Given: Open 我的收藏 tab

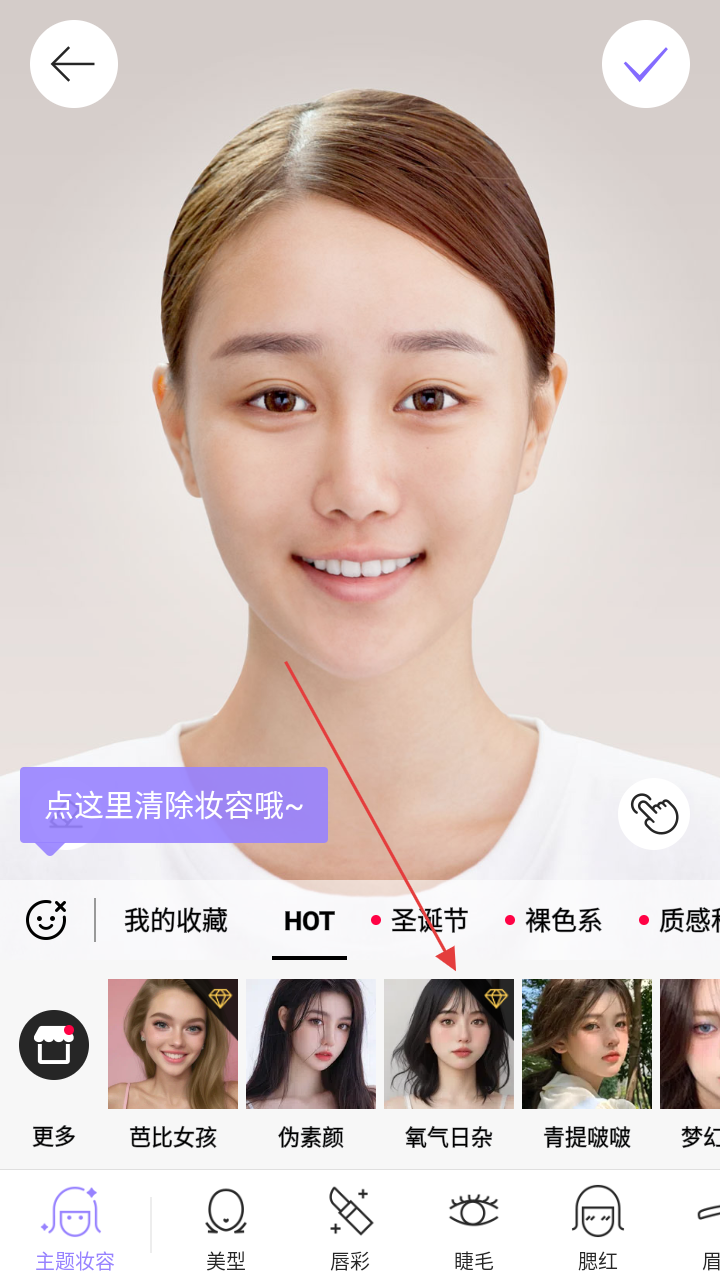Looking at the screenshot, I should coord(176,920).
